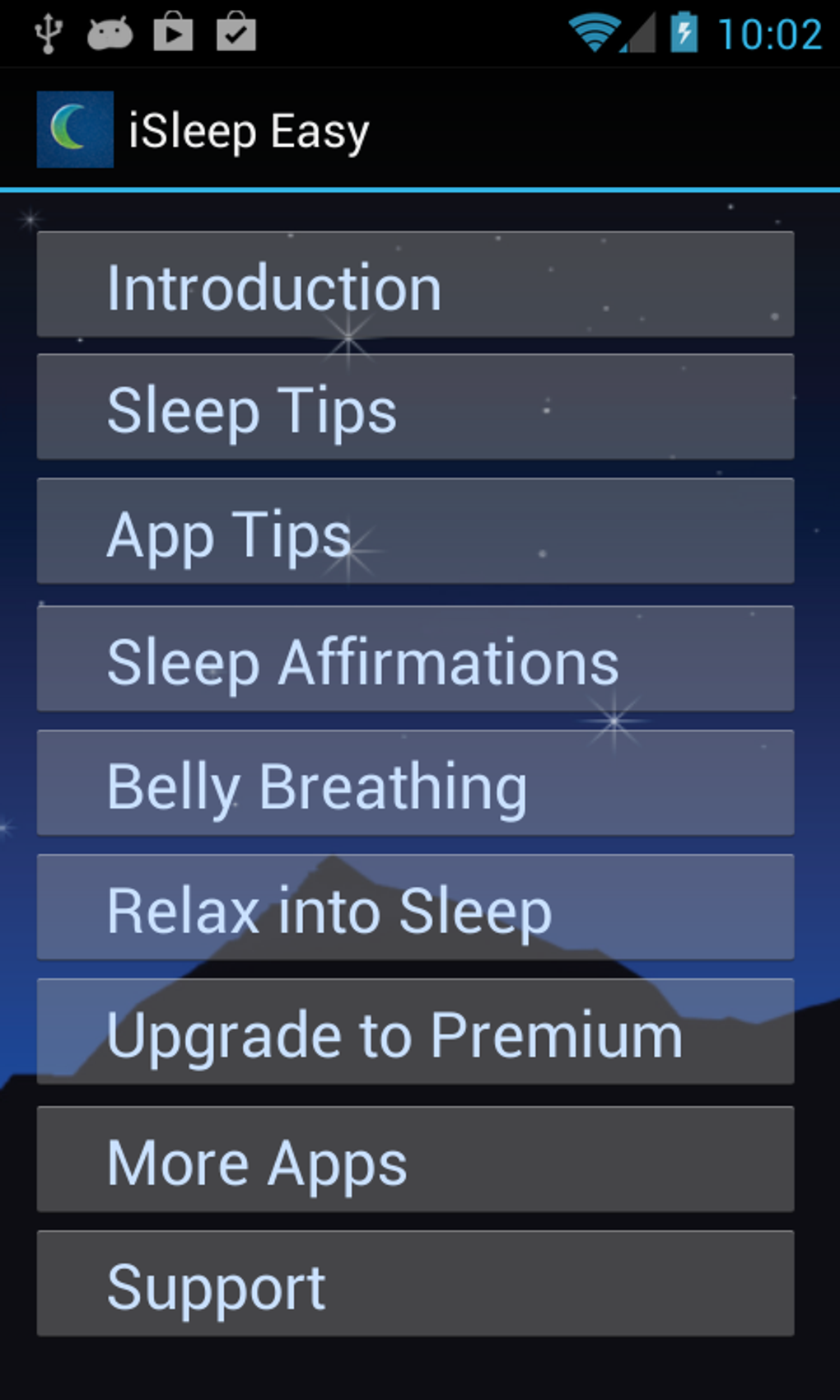
Task: Start Belly Breathing
Action: pyautogui.click(x=415, y=783)
